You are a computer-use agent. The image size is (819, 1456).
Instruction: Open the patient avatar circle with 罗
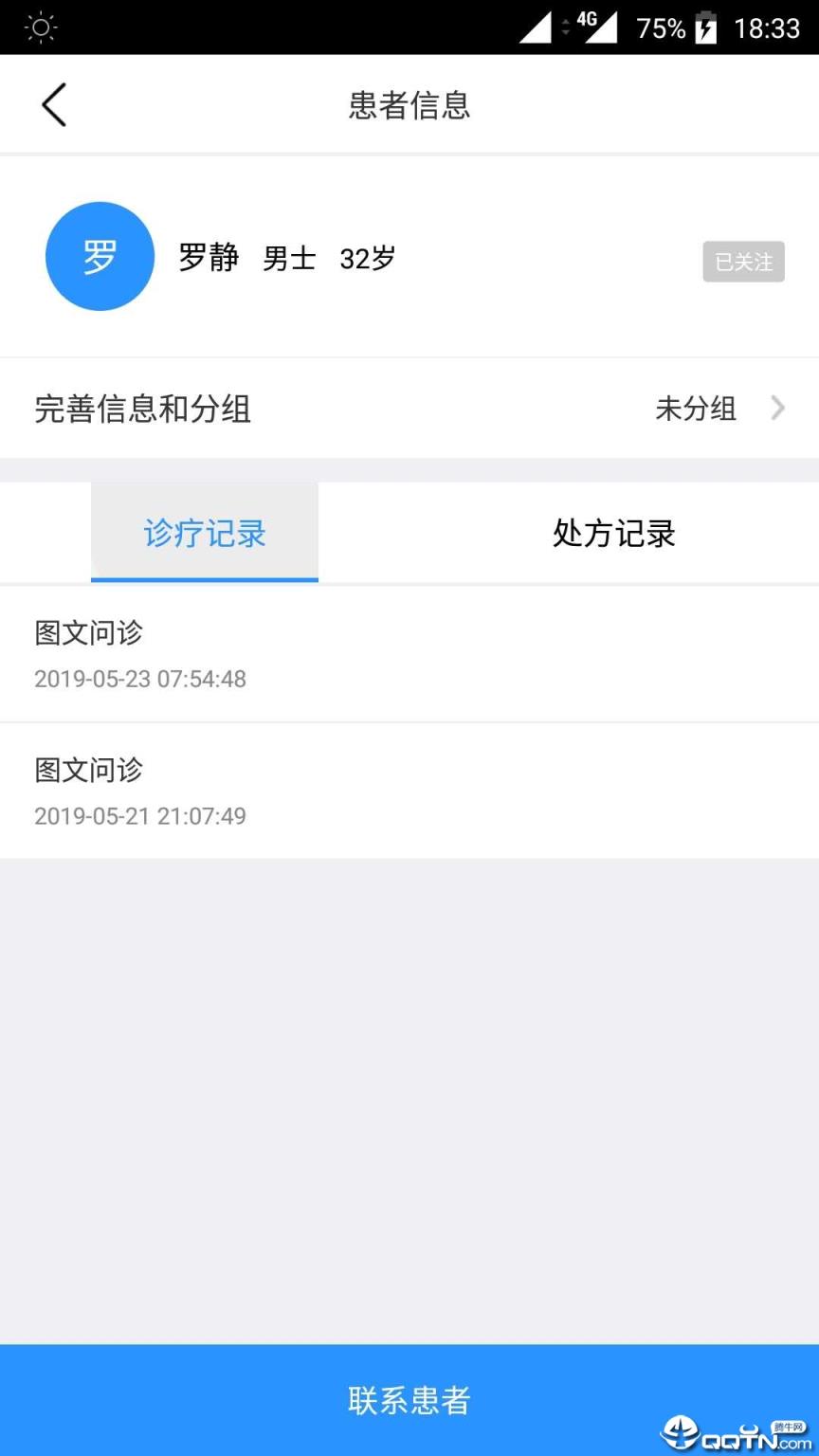click(100, 256)
